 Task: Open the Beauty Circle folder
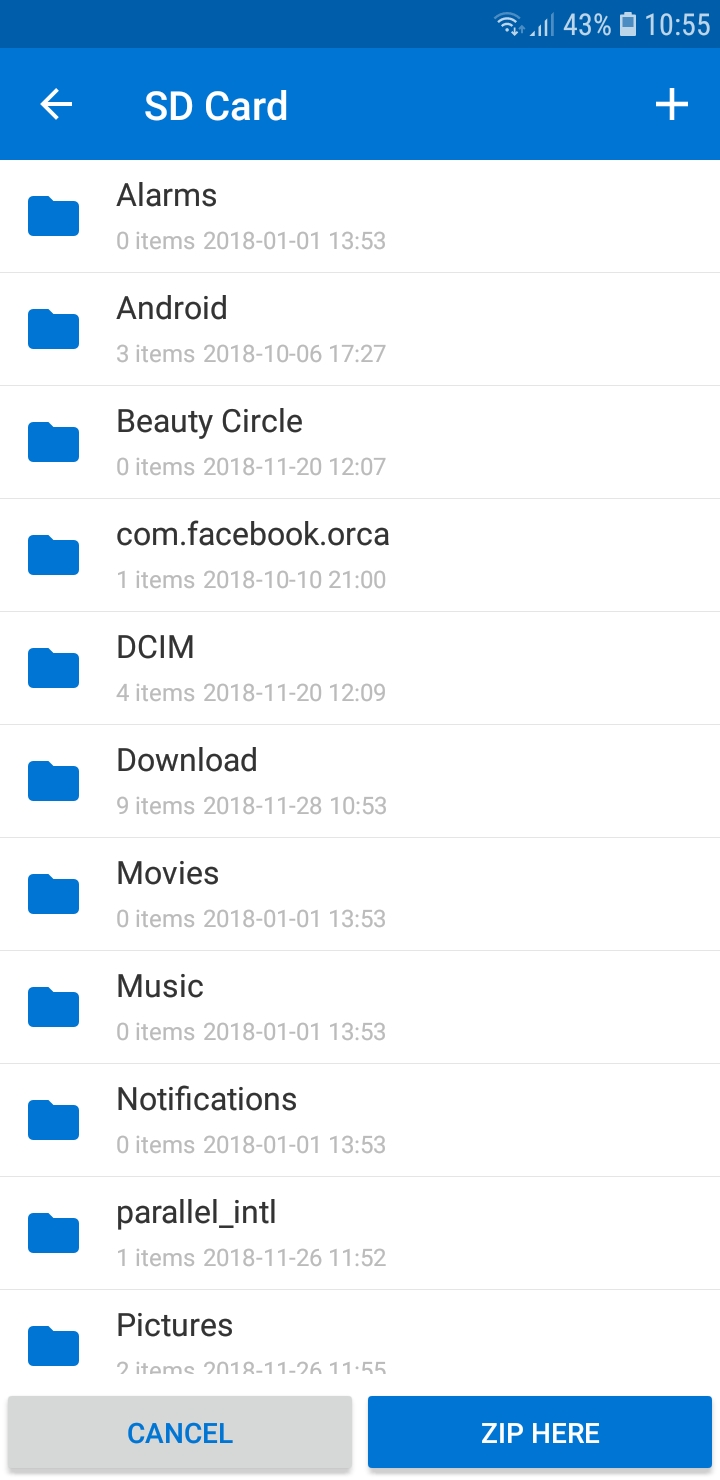(360, 442)
